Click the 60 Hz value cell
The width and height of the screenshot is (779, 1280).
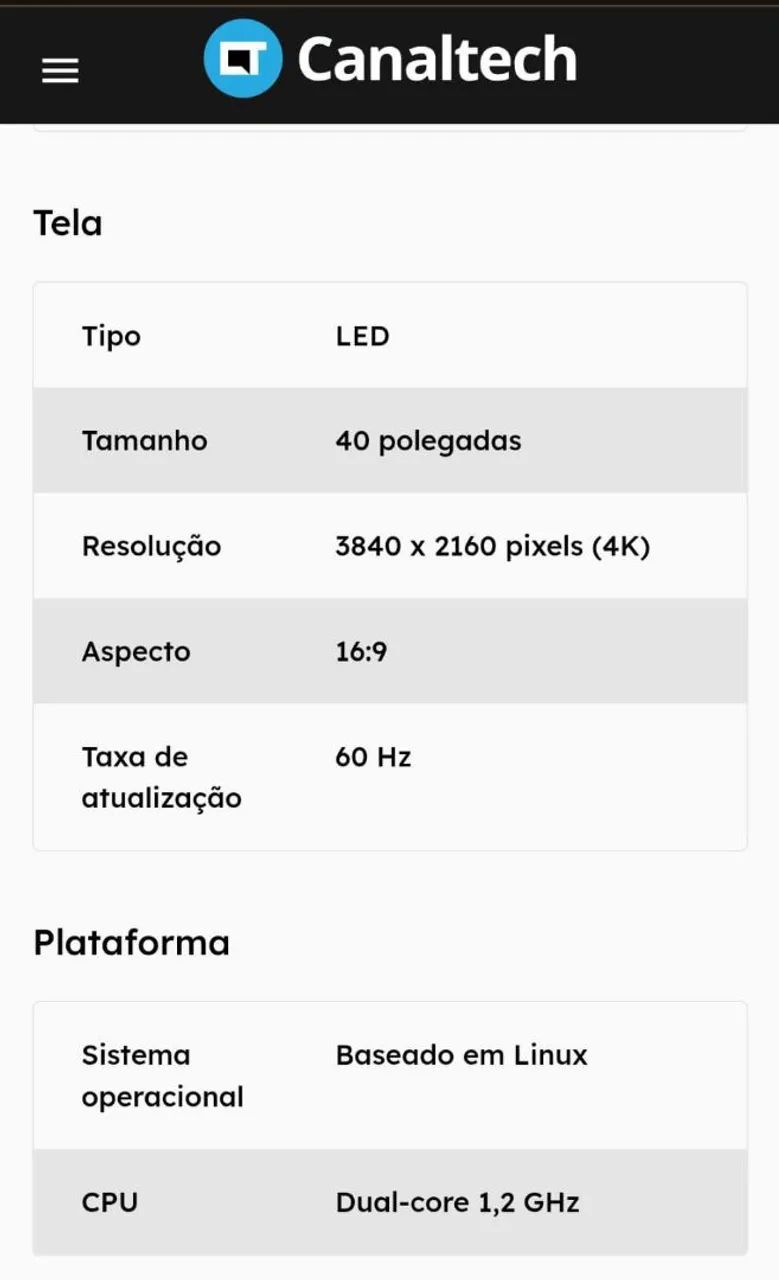pos(373,757)
